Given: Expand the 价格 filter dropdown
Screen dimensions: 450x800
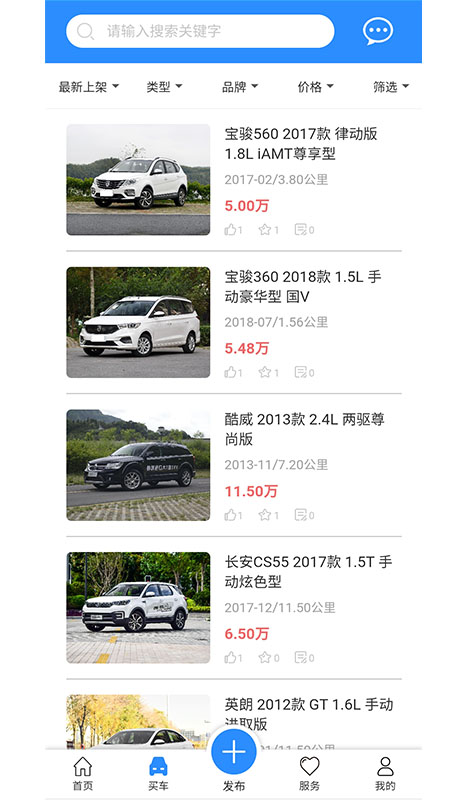Looking at the screenshot, I should point(315,87).
